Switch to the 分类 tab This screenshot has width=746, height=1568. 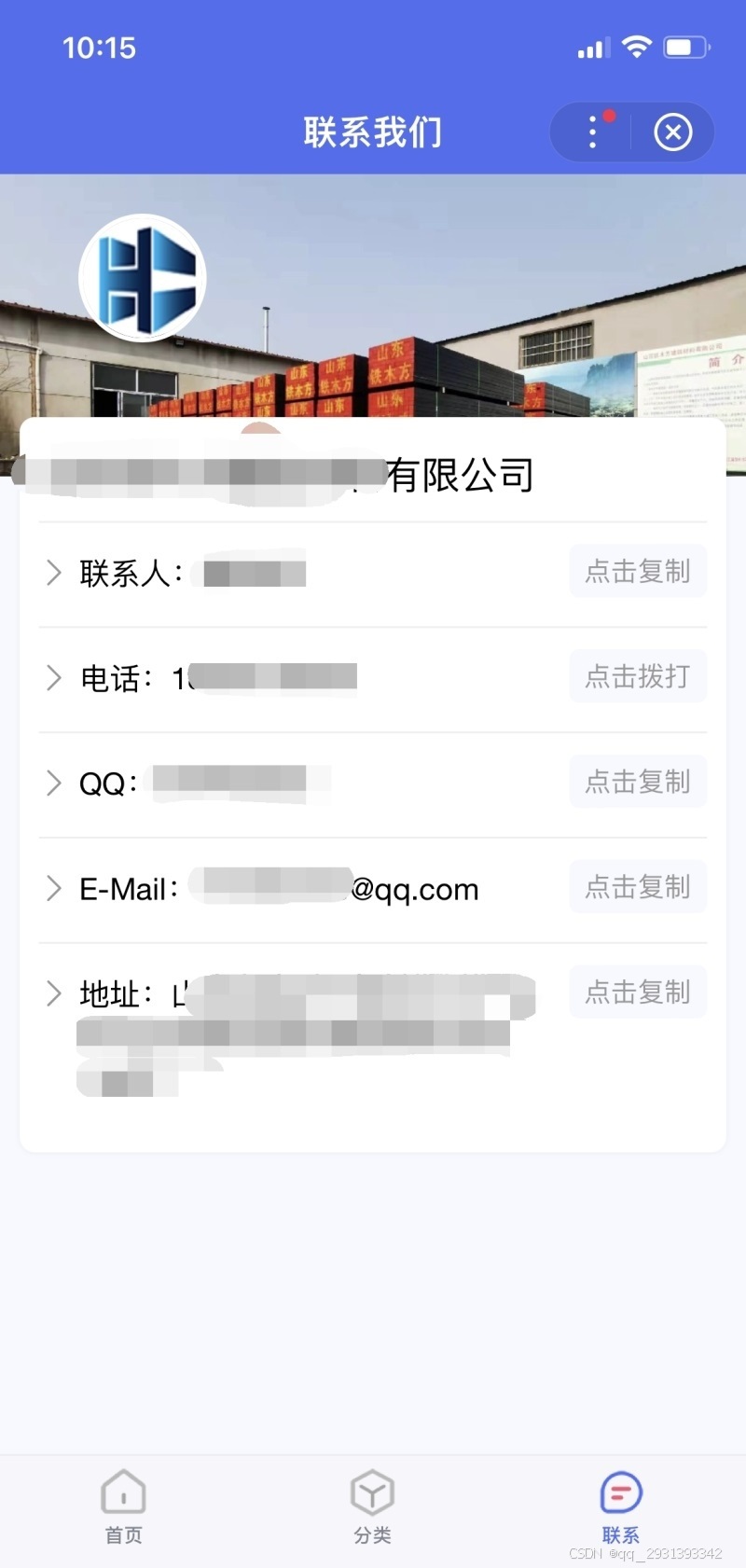(372, 1506)
